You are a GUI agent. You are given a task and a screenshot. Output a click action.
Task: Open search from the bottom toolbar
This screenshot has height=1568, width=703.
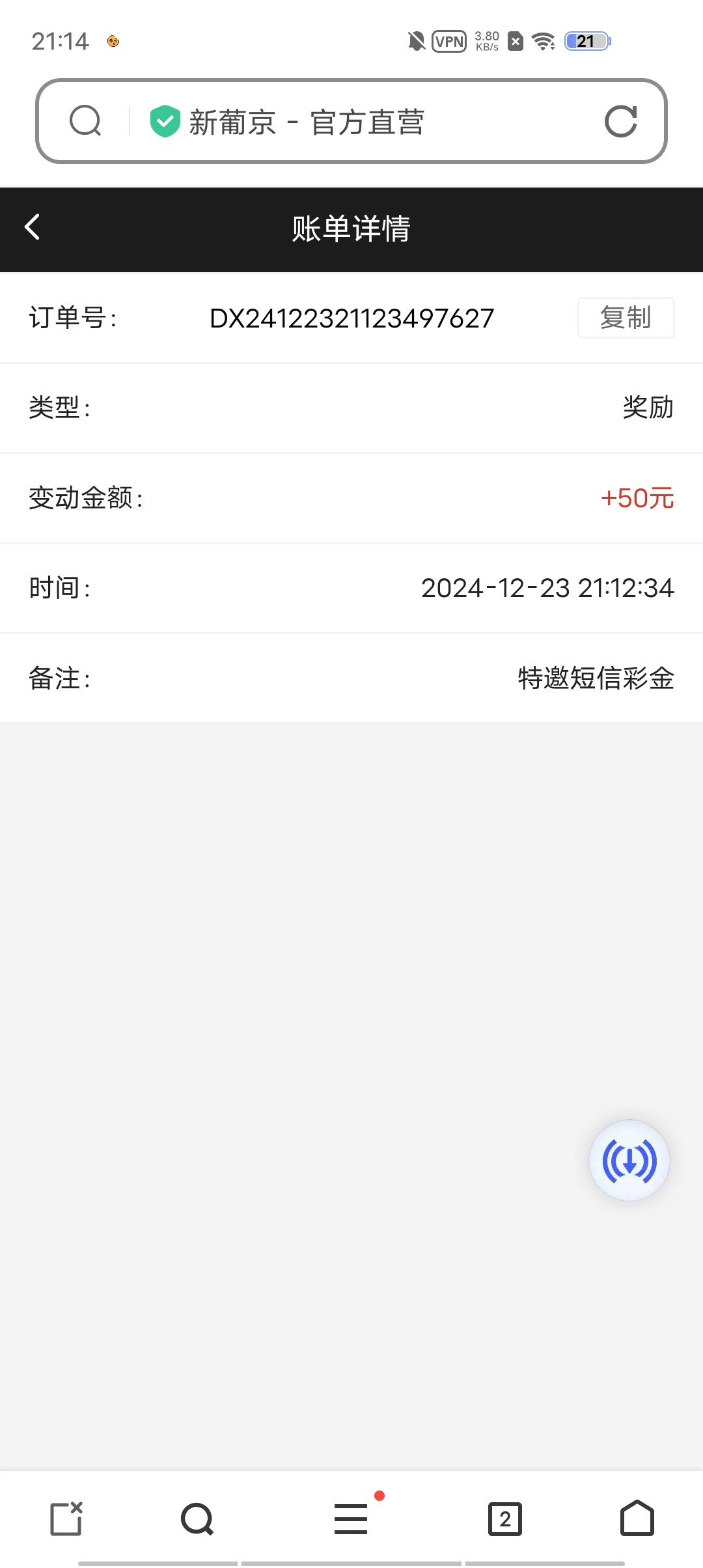pyautogui.click(x=197, y=1519)
